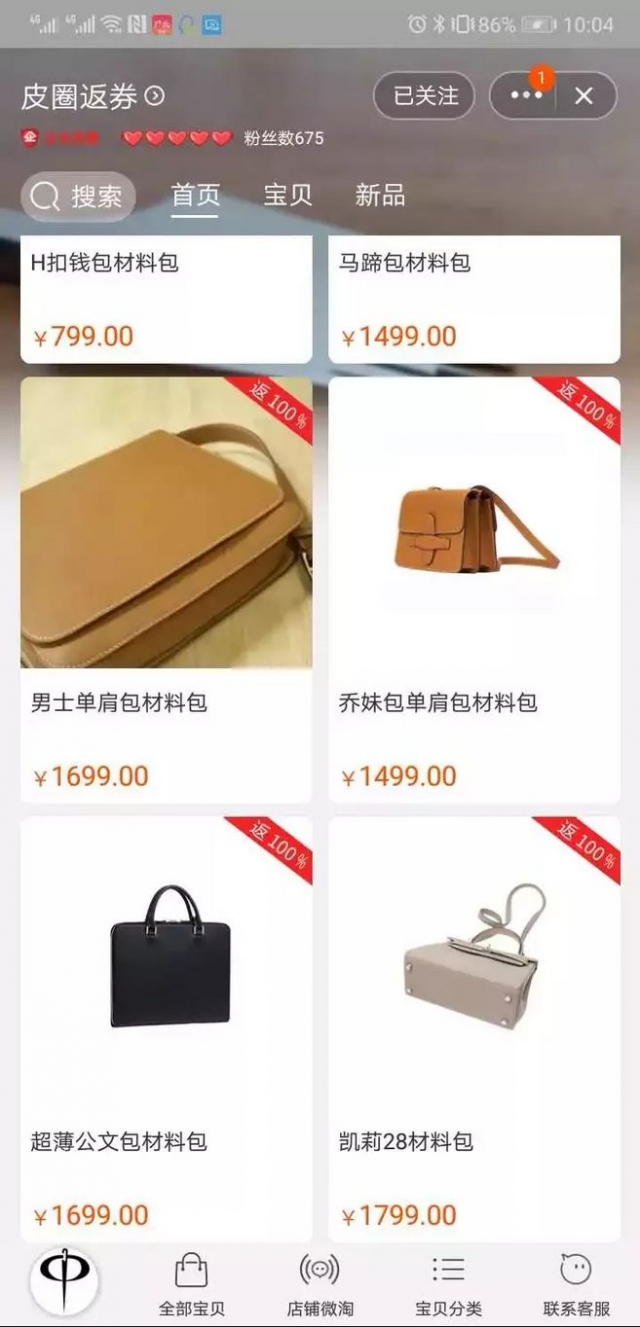Open 宝贝分类 categories

(448, 1284)
